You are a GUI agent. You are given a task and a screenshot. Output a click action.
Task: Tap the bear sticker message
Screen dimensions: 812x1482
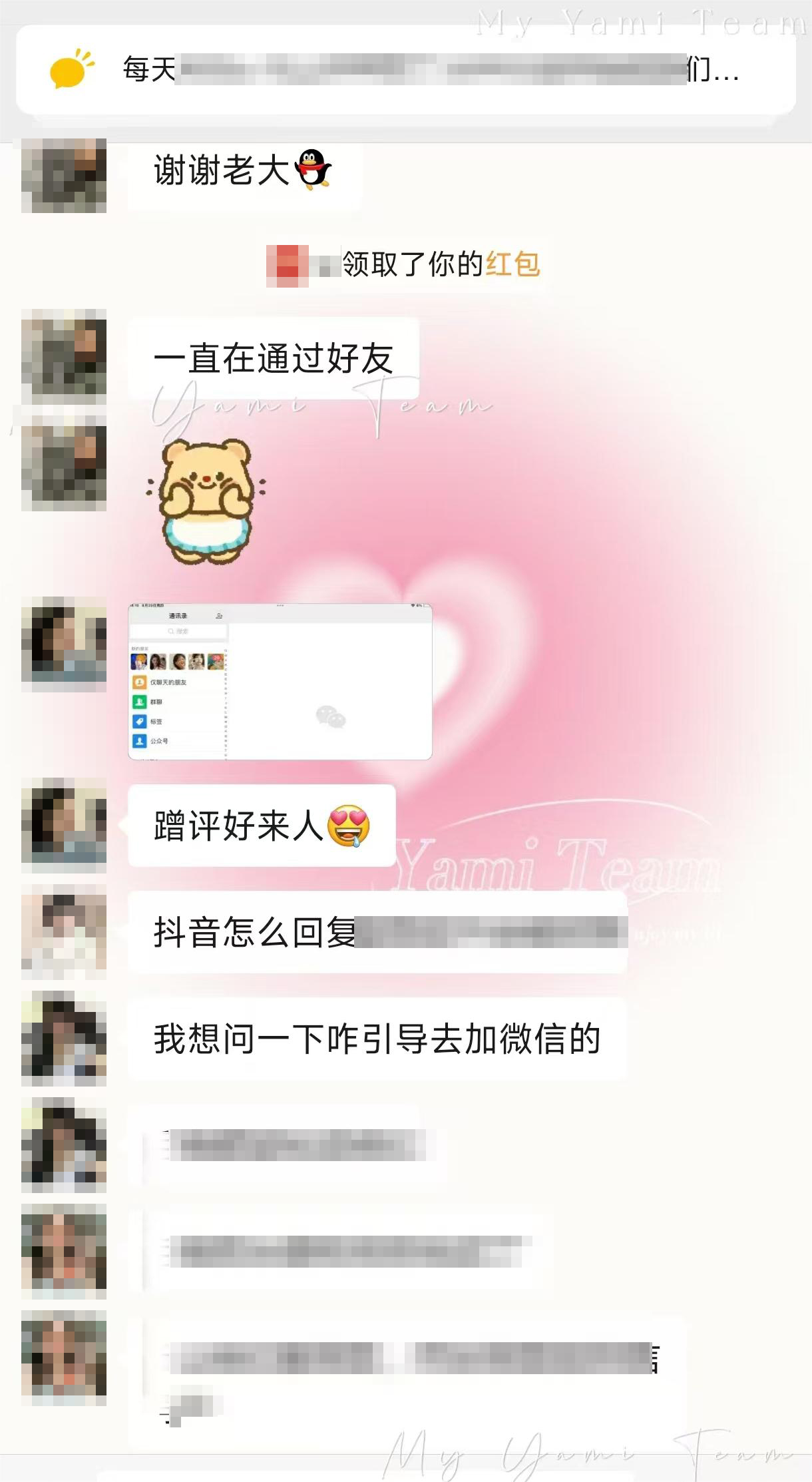(207, 501)
